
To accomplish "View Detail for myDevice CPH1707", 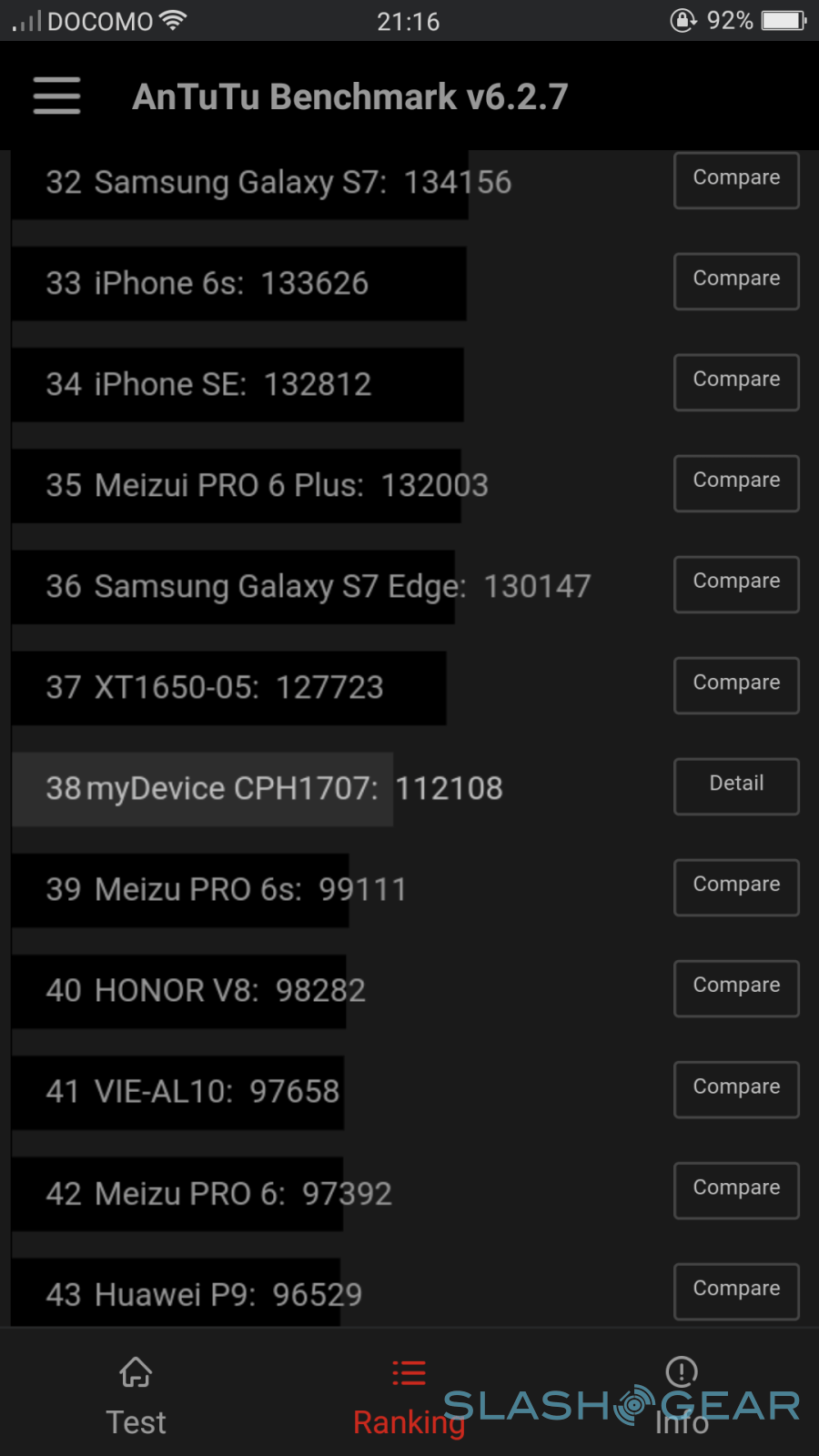I will point(736,786).
